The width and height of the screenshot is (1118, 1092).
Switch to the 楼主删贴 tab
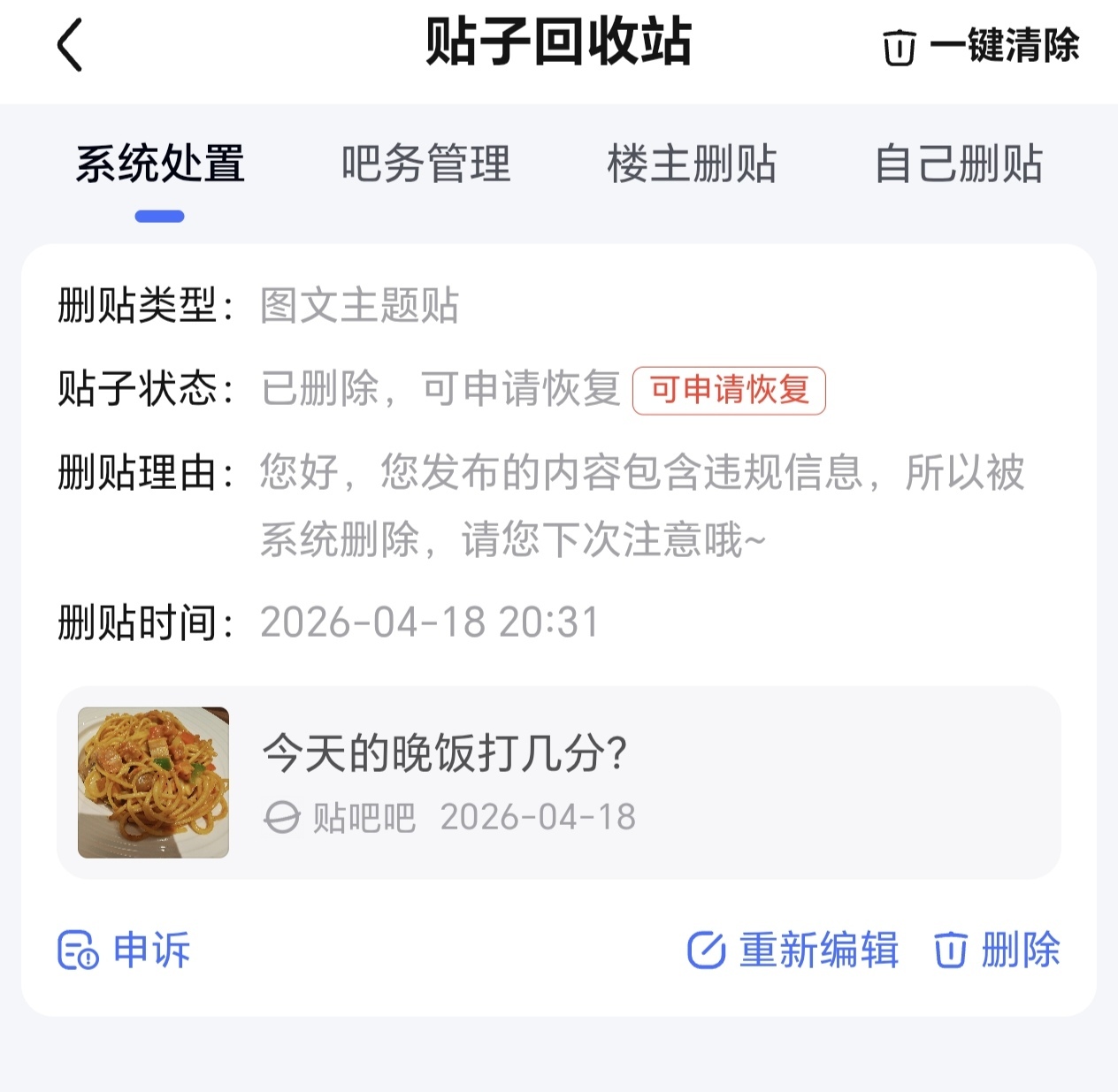(x=692, y=164)
